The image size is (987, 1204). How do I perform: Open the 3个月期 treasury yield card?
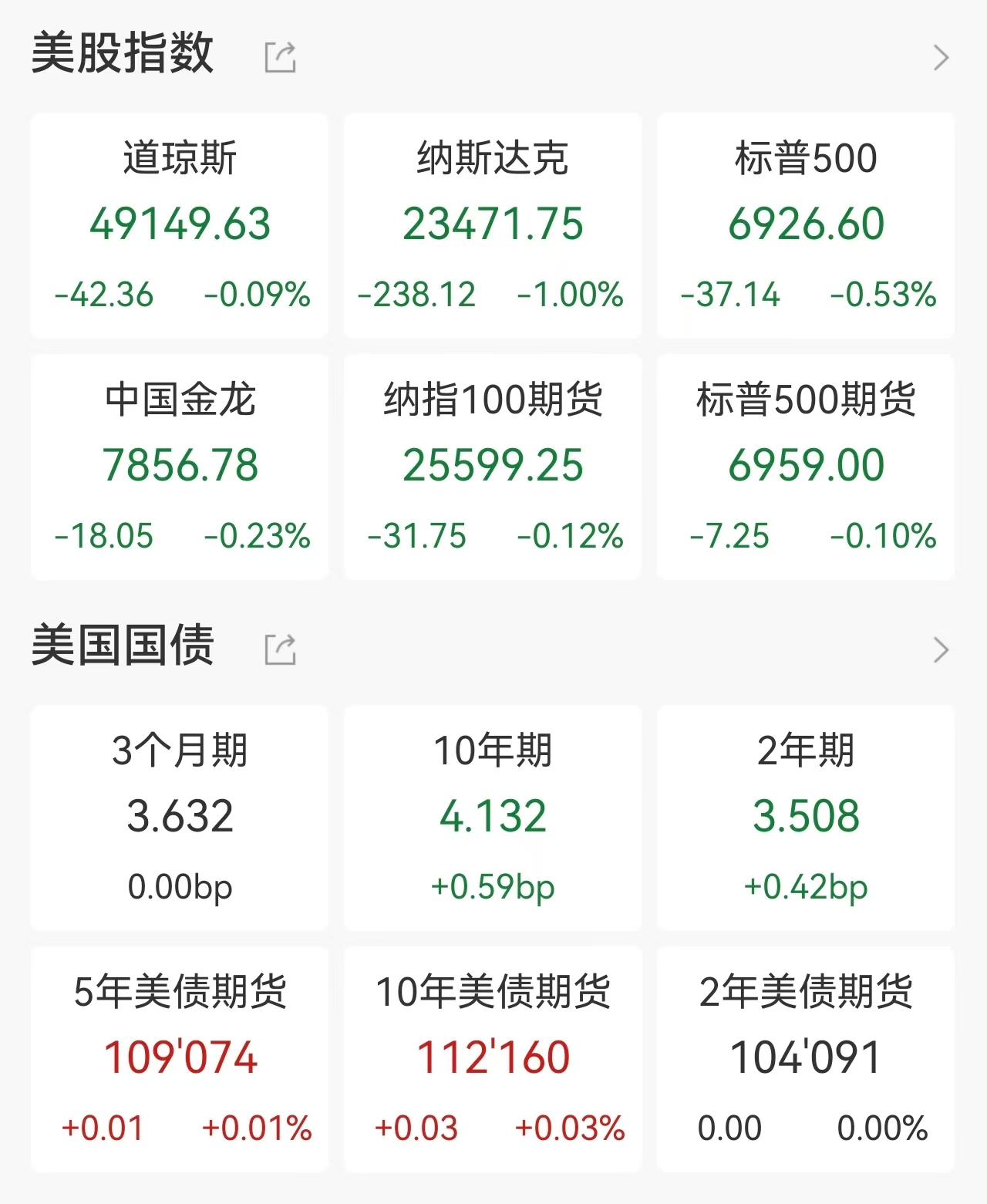click(179, 818)
